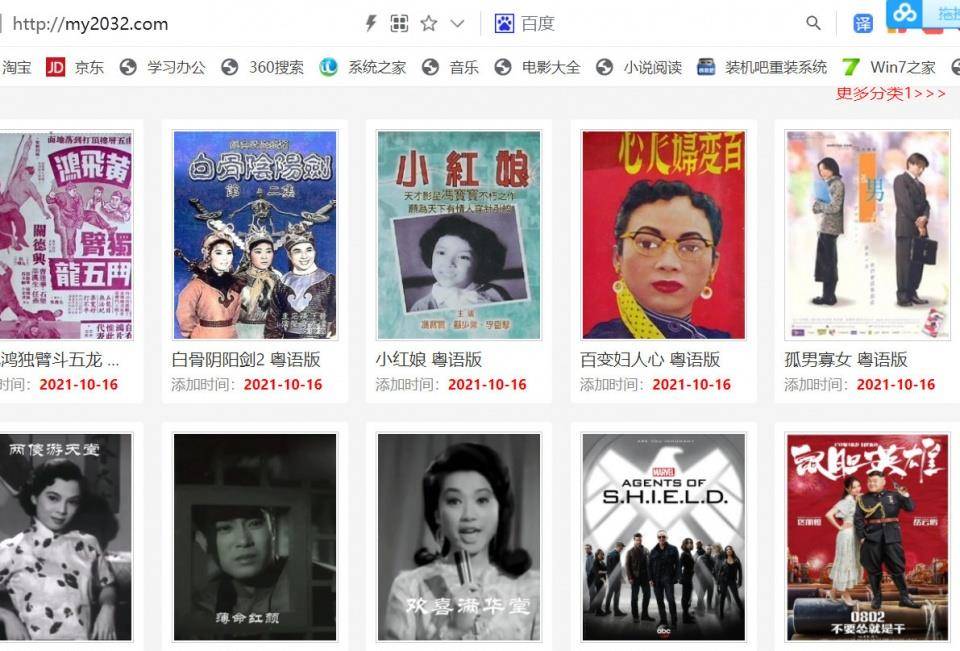The image size is (960, 651).
Task: Open the Agents of S.H.I.E.L.D. poster
Action: pos(663,536)
